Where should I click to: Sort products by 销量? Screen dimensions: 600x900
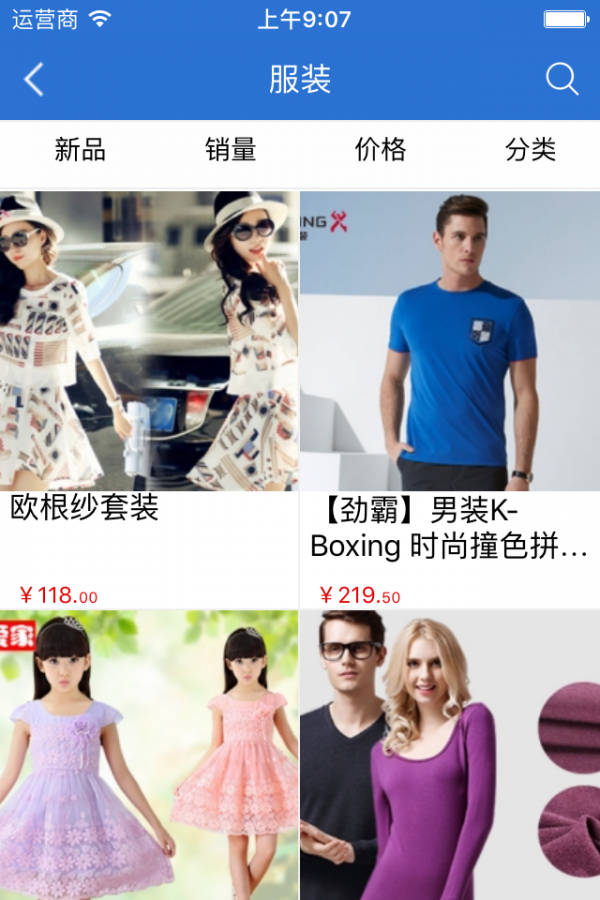click(x=231, y=150)
